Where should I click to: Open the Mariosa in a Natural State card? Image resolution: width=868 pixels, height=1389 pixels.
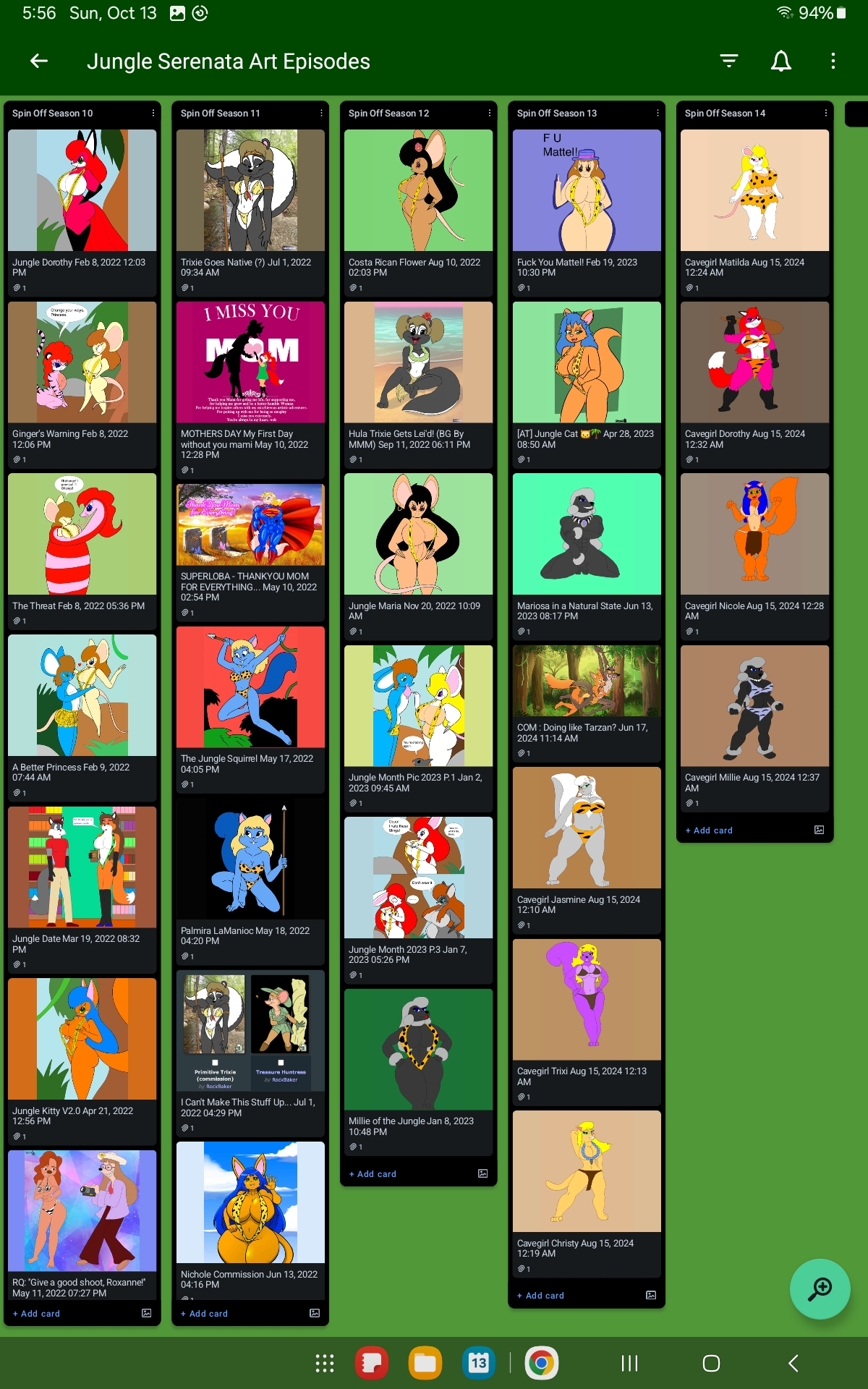point(587,555)
